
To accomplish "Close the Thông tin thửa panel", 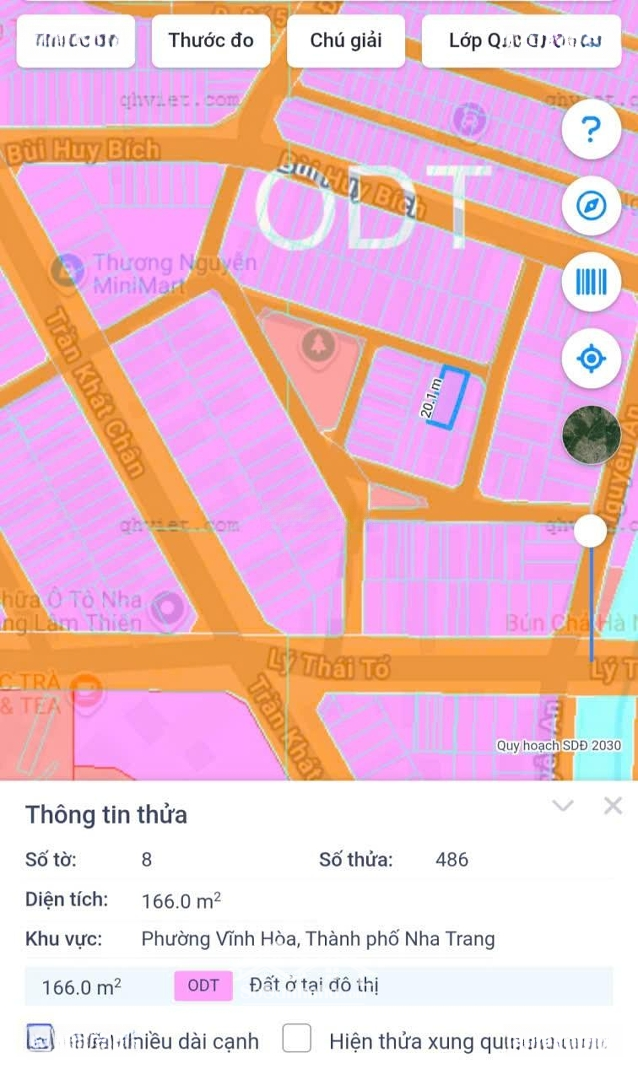I will [x=613, y=806].
